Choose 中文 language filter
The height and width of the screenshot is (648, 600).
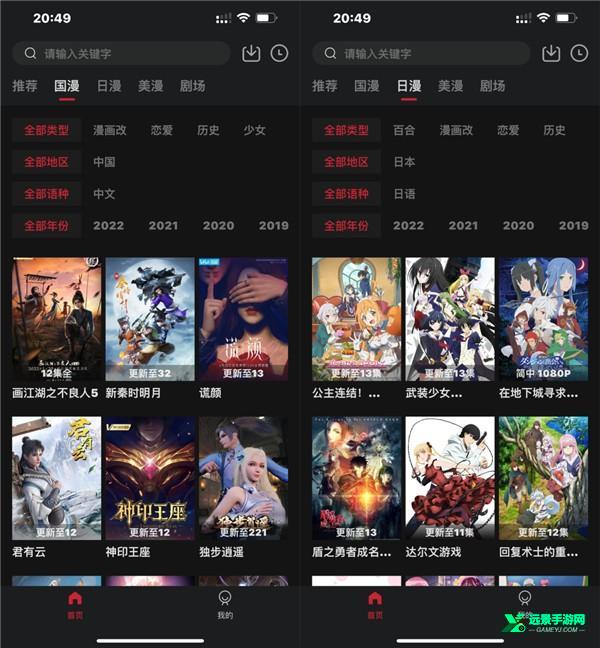[x=104, y=194]
